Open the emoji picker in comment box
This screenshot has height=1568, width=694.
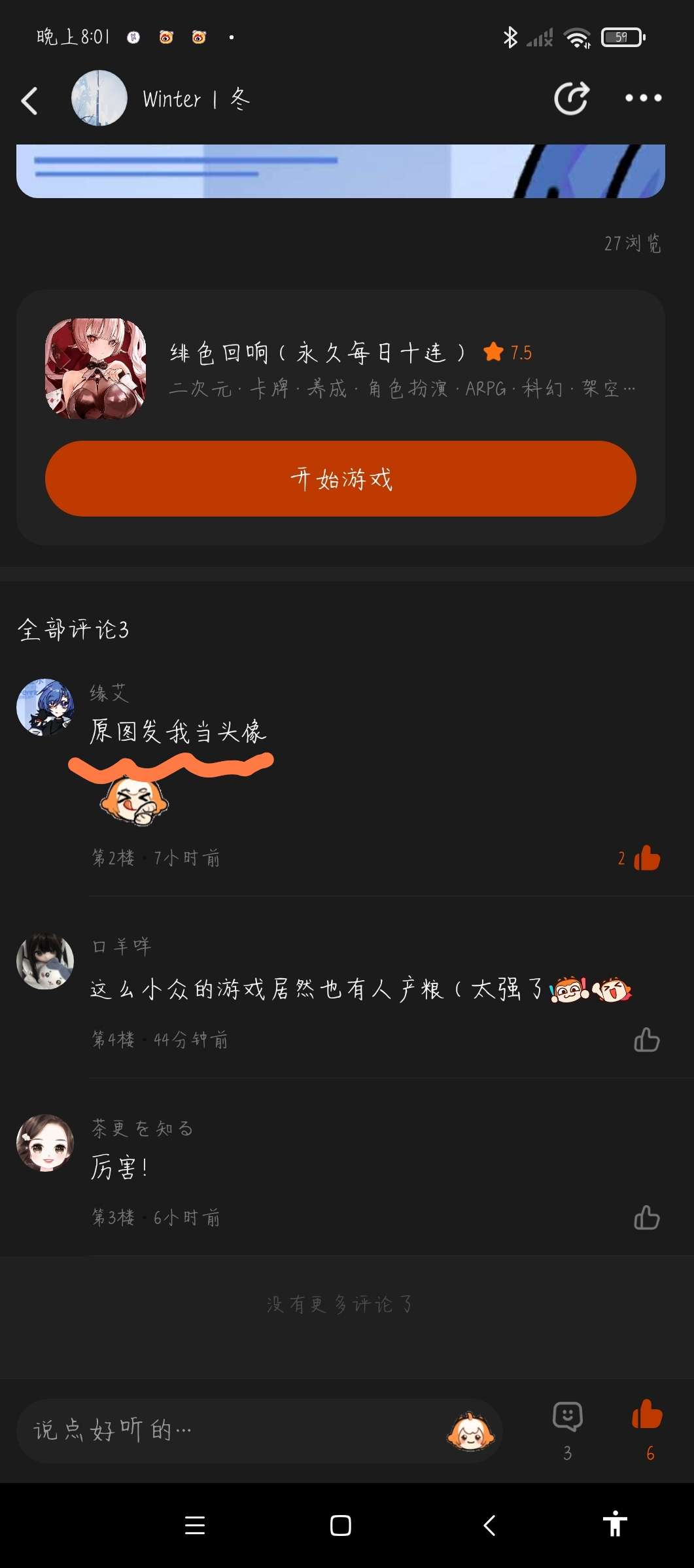click(x=470, y=1431)
